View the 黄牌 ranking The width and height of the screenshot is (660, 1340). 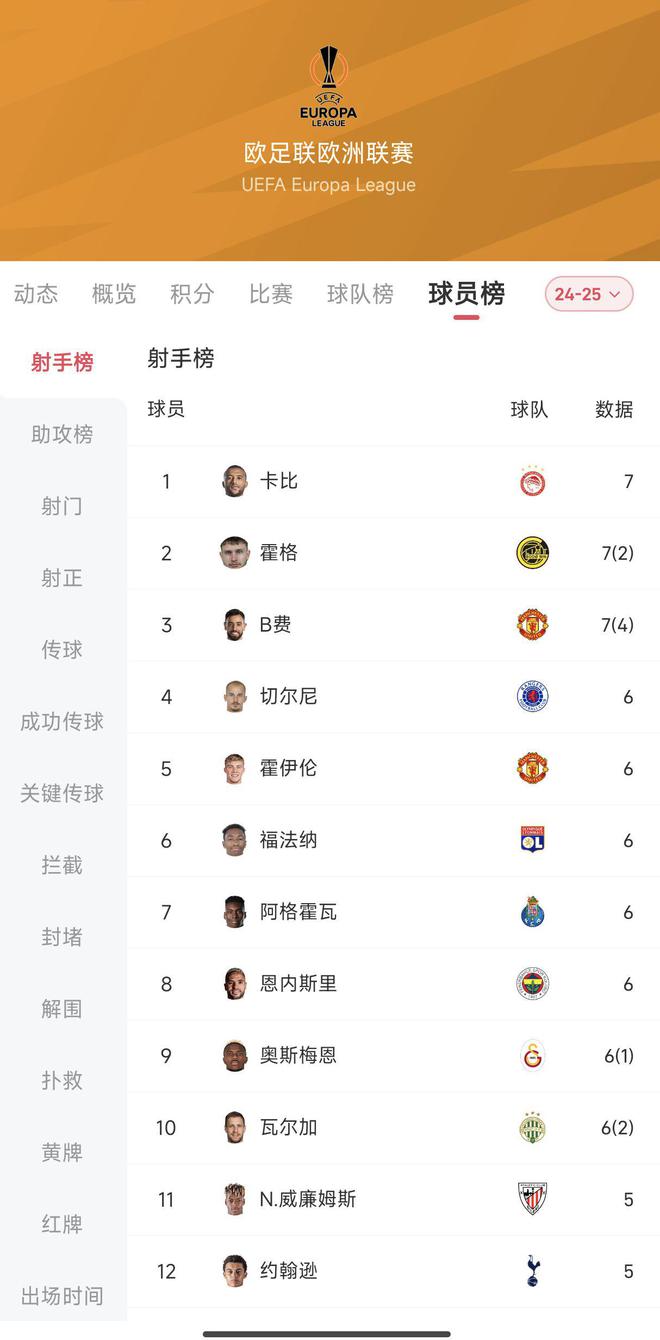coord(62,1153)
